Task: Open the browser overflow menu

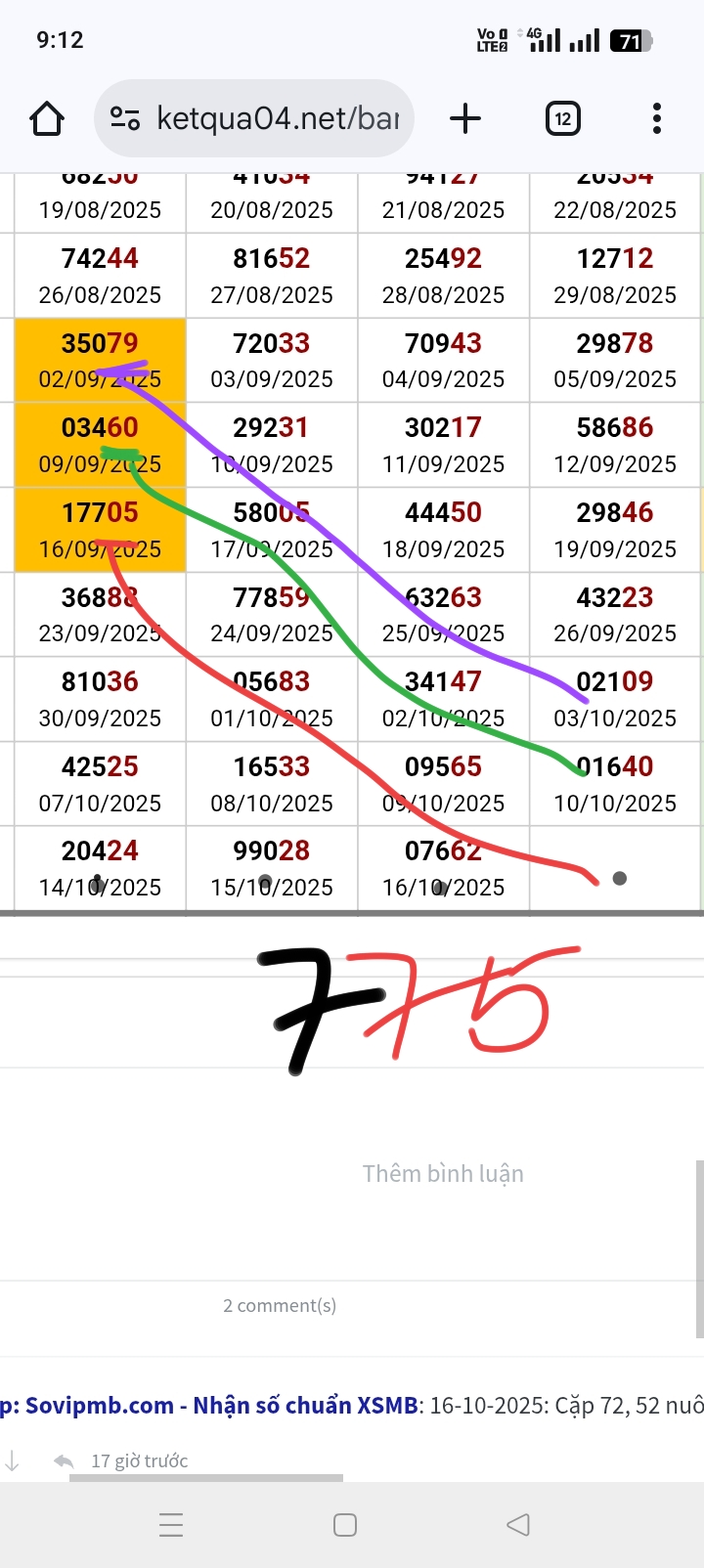Action: [x=656, y=119]
